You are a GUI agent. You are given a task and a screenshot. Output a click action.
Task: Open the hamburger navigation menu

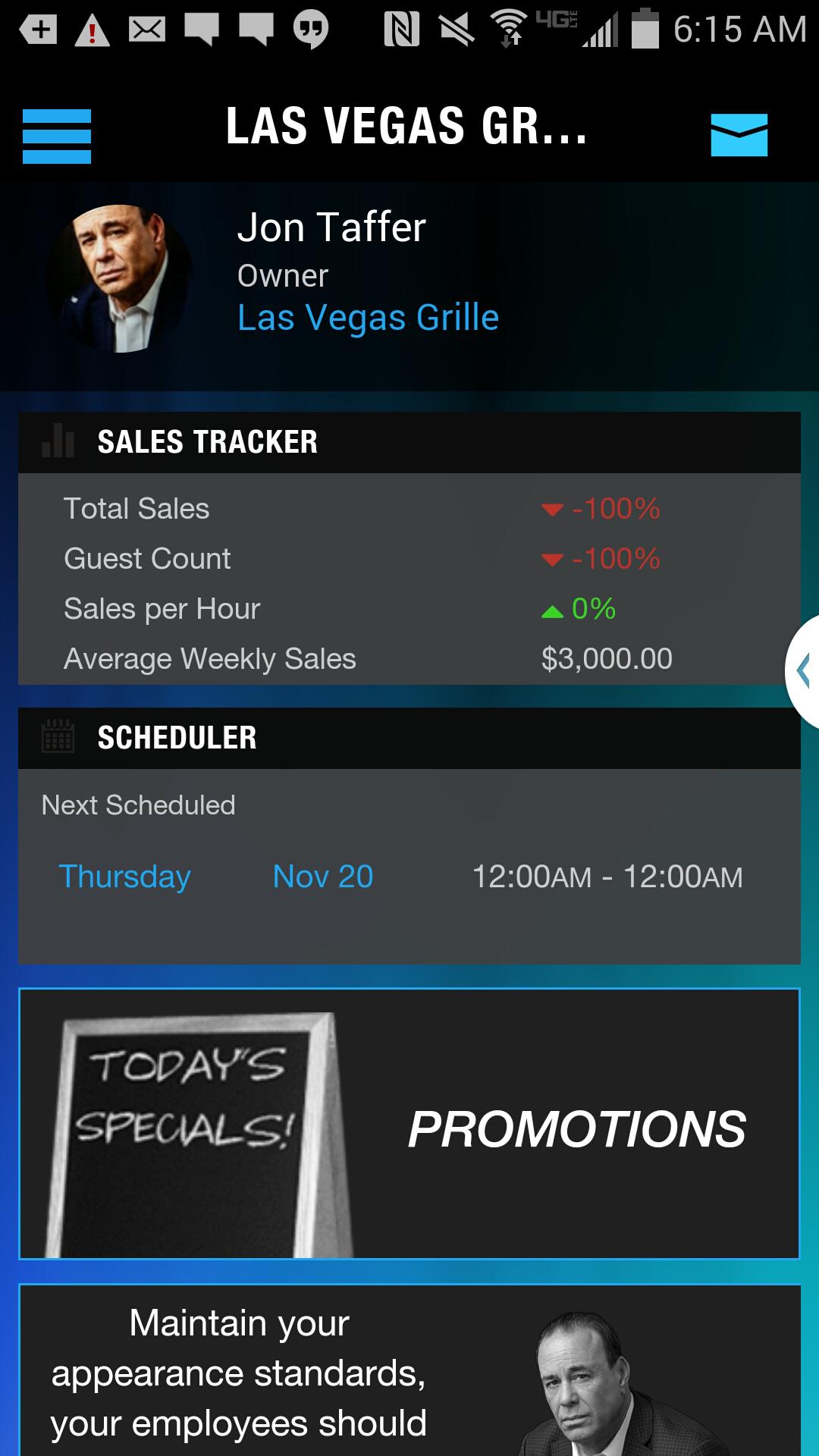(x=57, y=136)
